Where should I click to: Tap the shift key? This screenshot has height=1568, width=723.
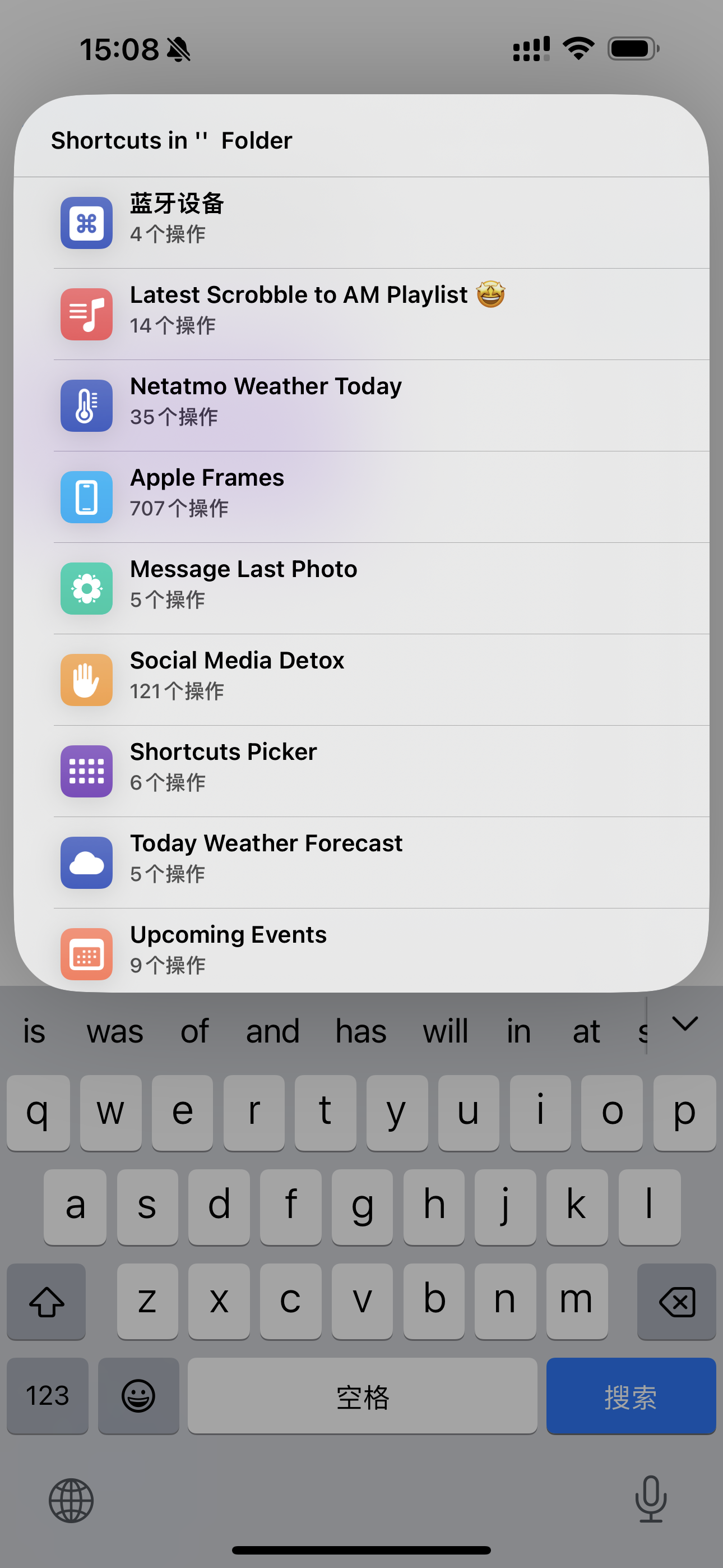(x=47, y=1302)
